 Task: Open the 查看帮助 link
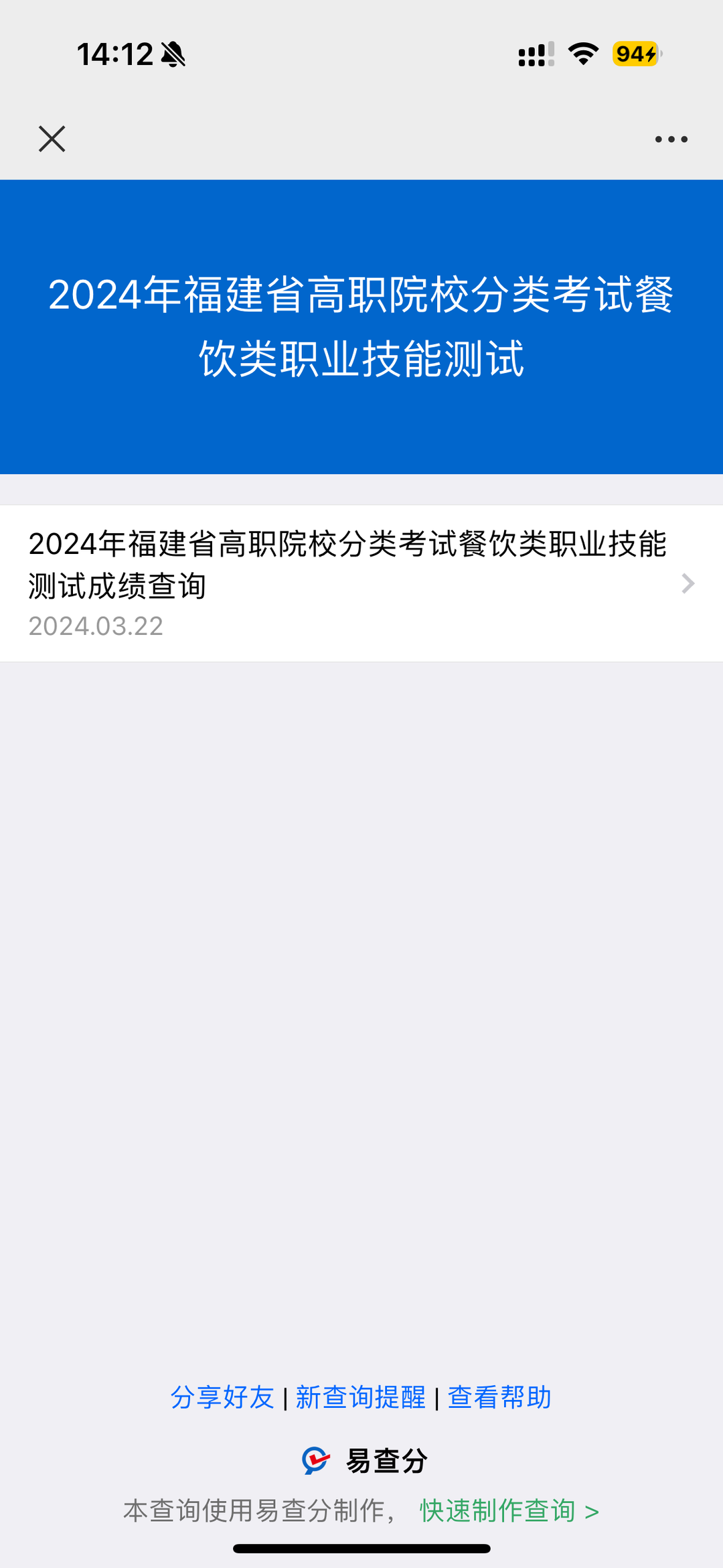(499, 1397)
